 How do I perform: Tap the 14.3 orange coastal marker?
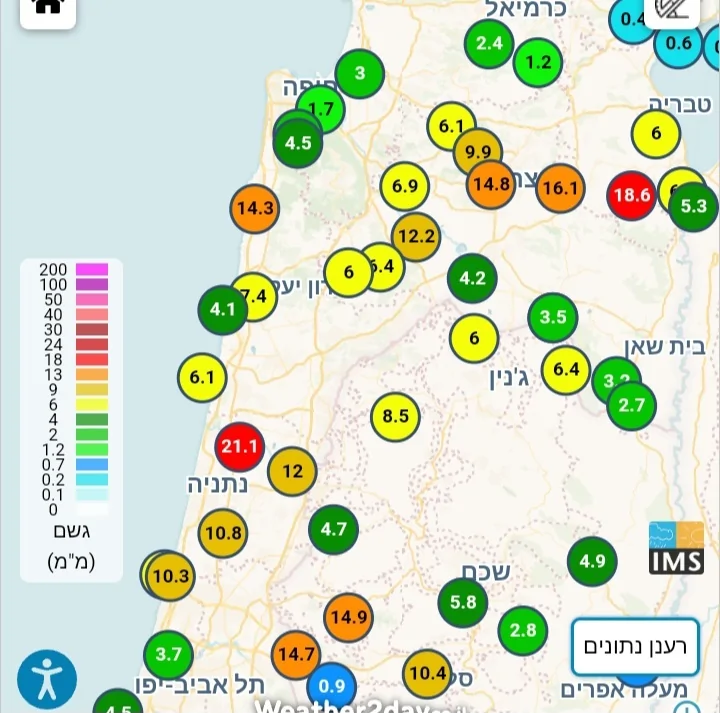coord(255,209)
